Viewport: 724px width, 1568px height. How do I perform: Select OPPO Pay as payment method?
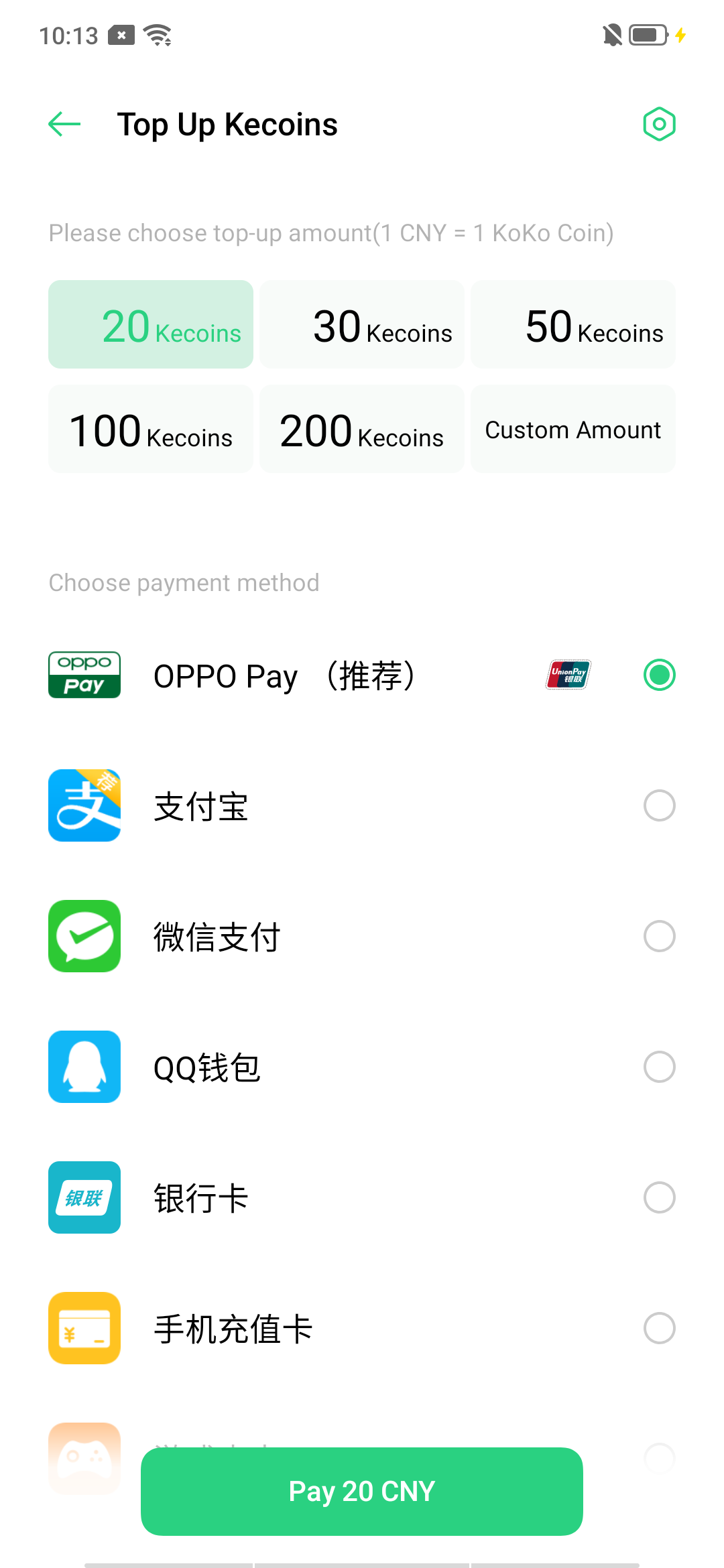pyautogui.click(x=659, y=675)
